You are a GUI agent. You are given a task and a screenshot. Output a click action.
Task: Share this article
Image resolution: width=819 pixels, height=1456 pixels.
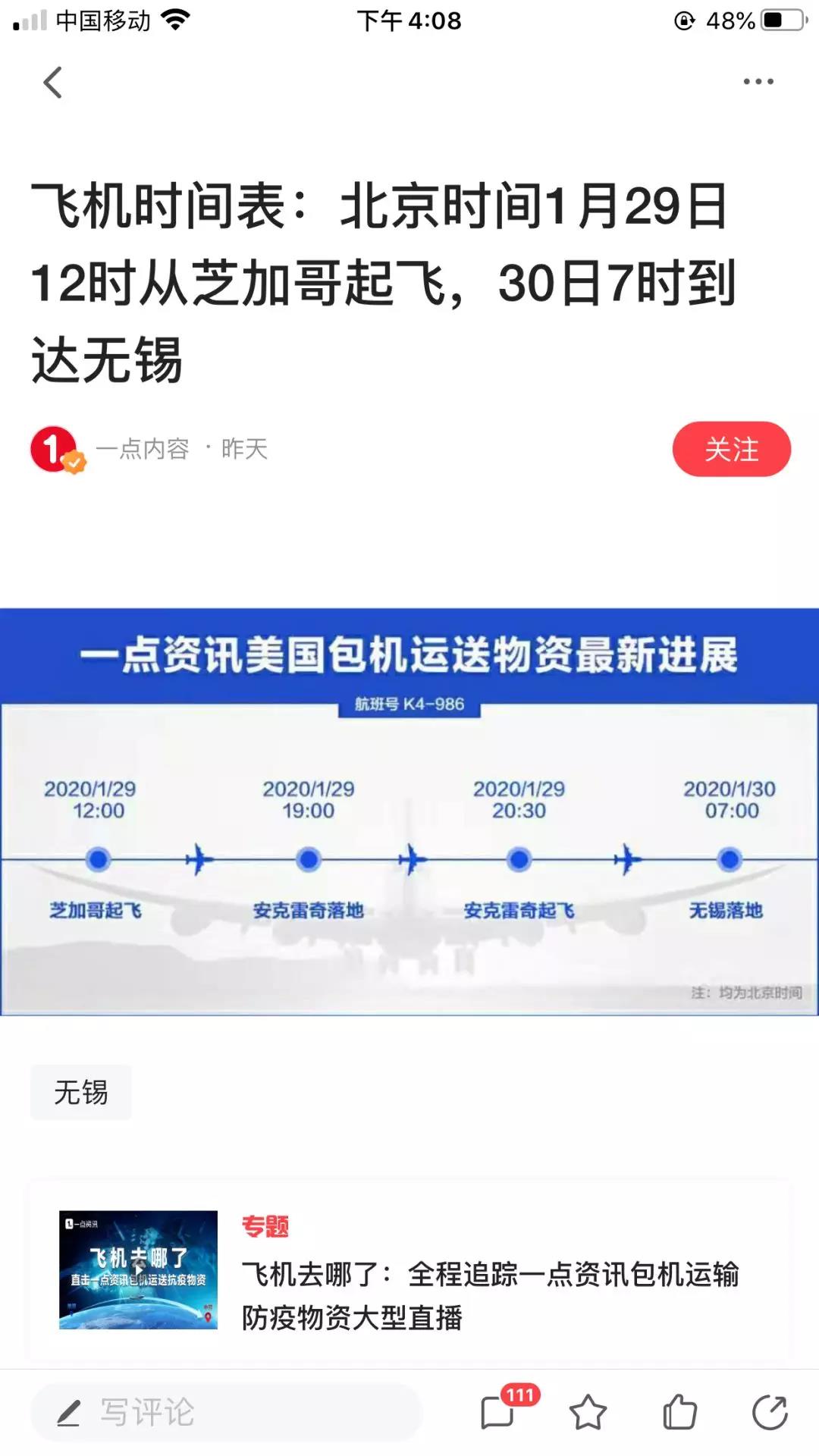[770, 1412]
